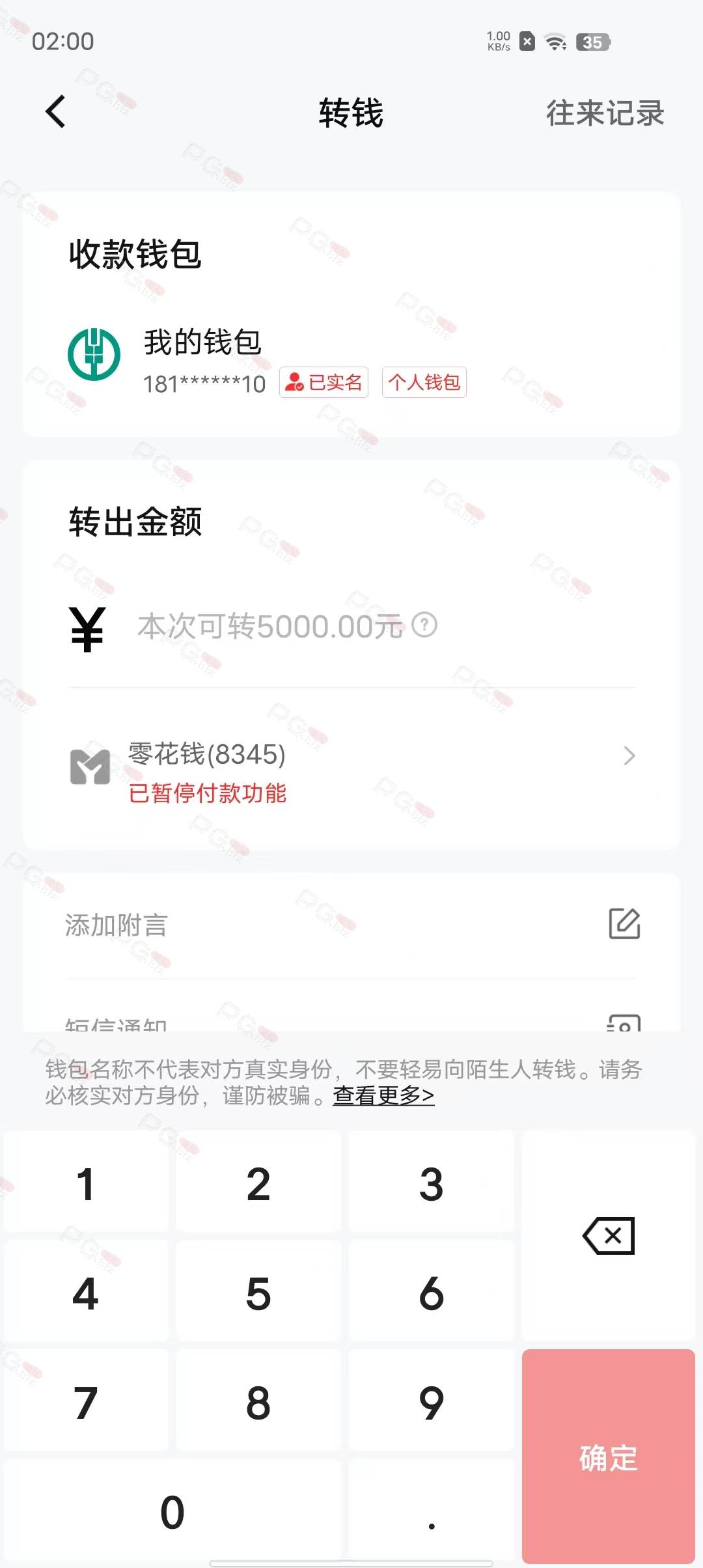Enter digit 0 on the keypad
The height and width of the screenshot is (1568, 703).
click(x=172, y=1512)
